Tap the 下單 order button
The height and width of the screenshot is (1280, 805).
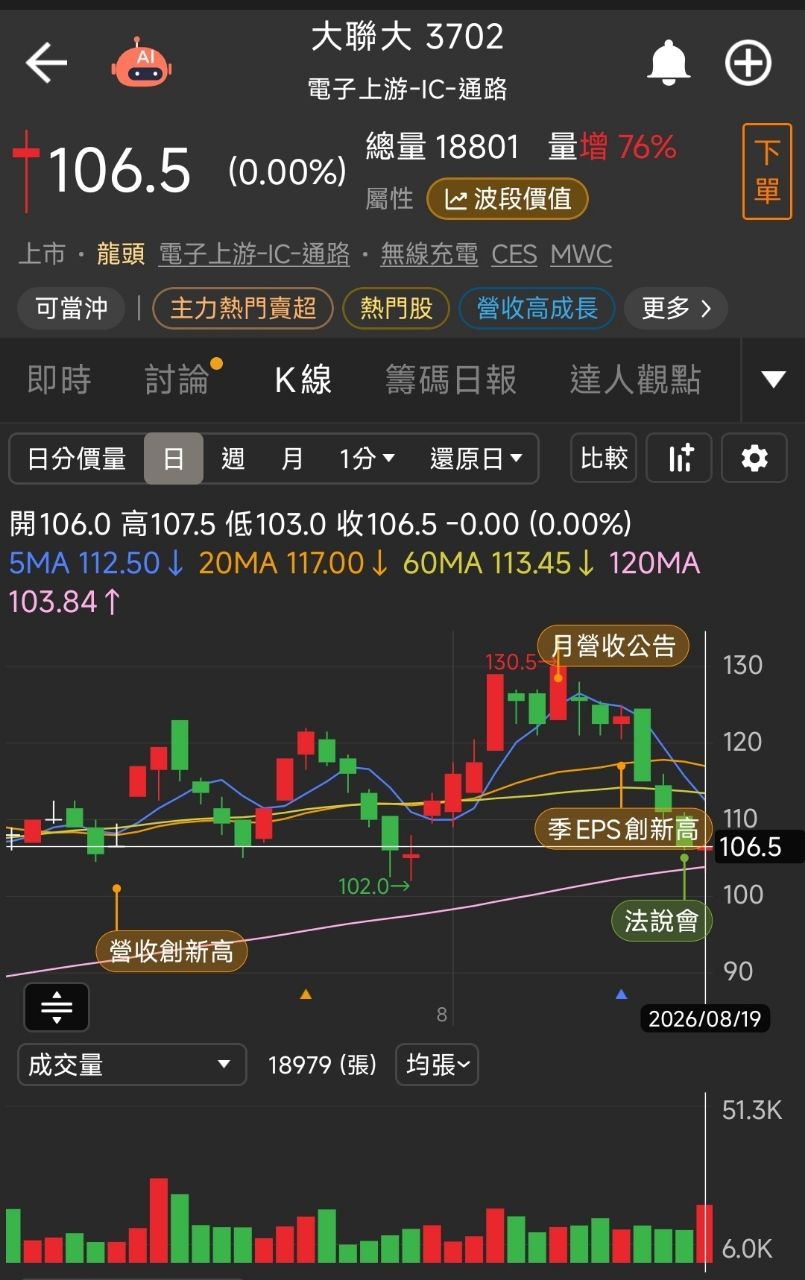point(767,171)
